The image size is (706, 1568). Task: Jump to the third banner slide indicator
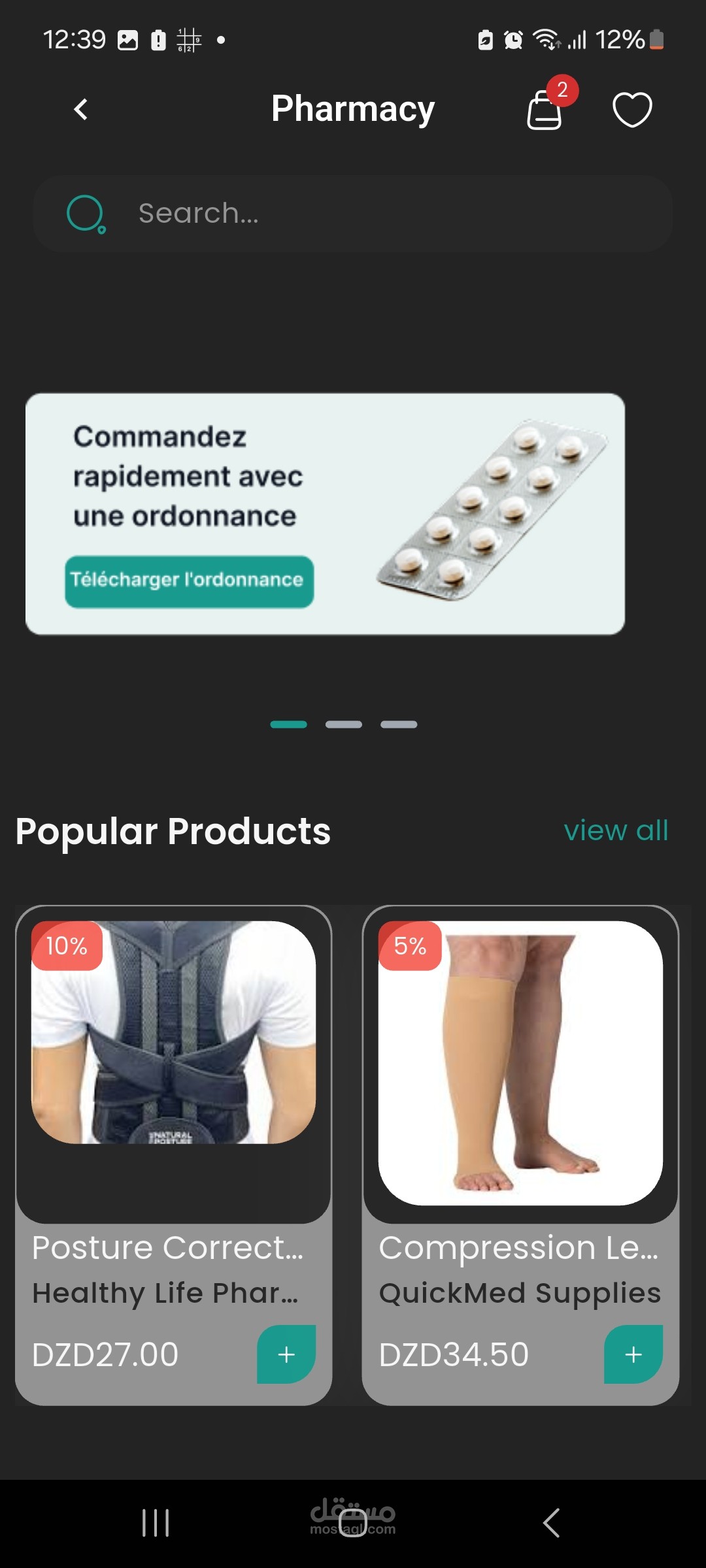pos(399,724)
